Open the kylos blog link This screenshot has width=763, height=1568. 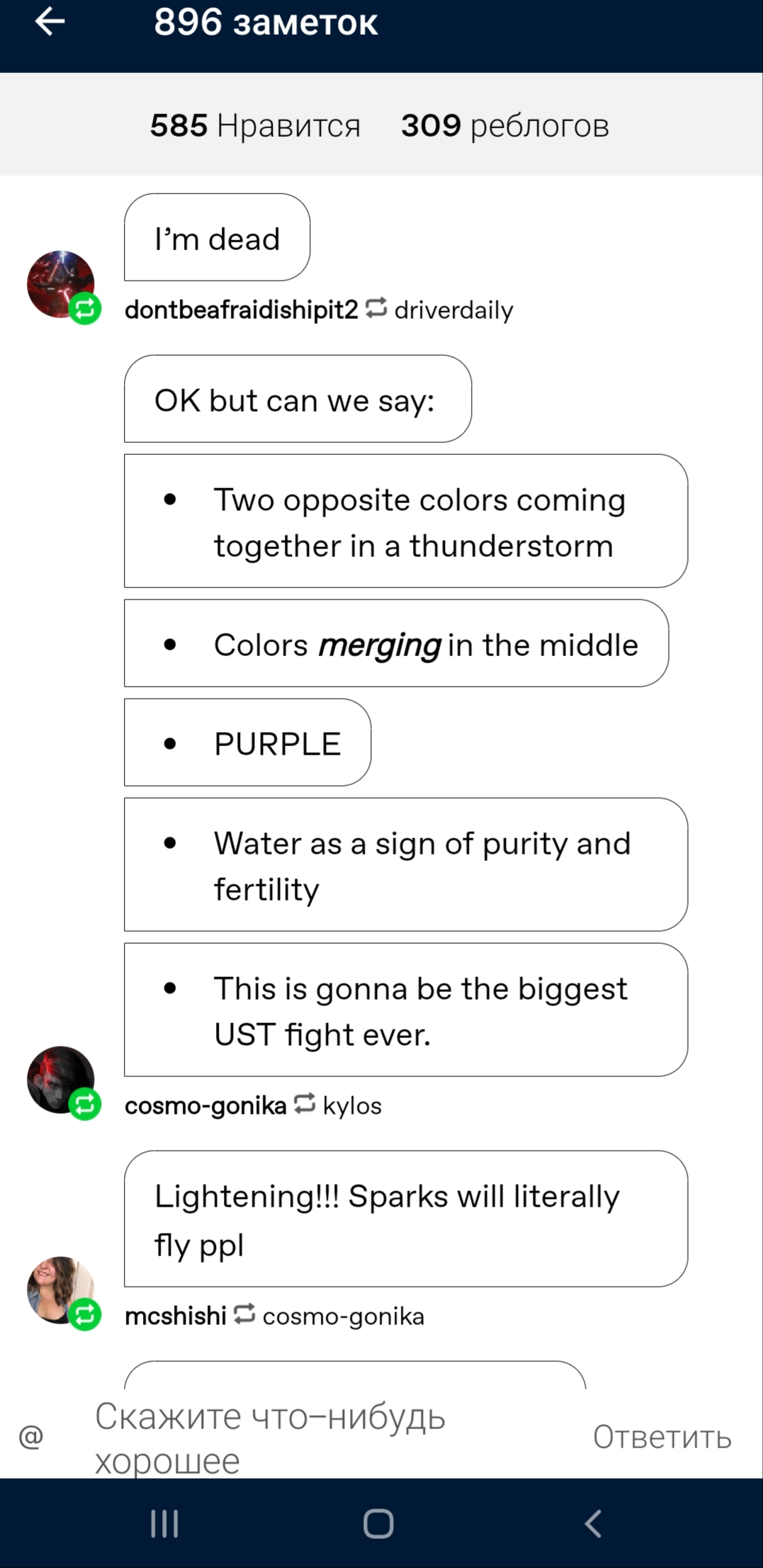(352, 1105)
